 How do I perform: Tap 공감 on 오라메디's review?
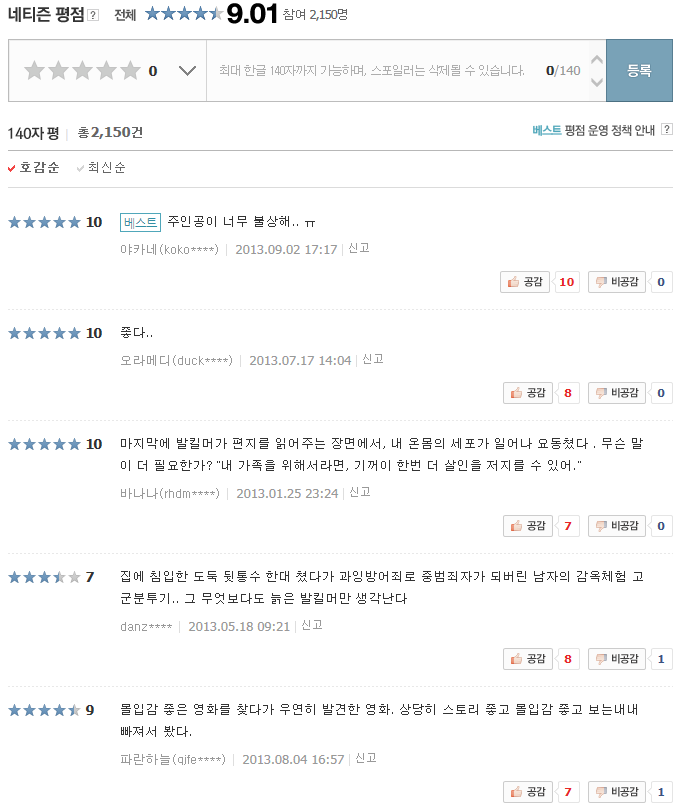tap(528, 393)
